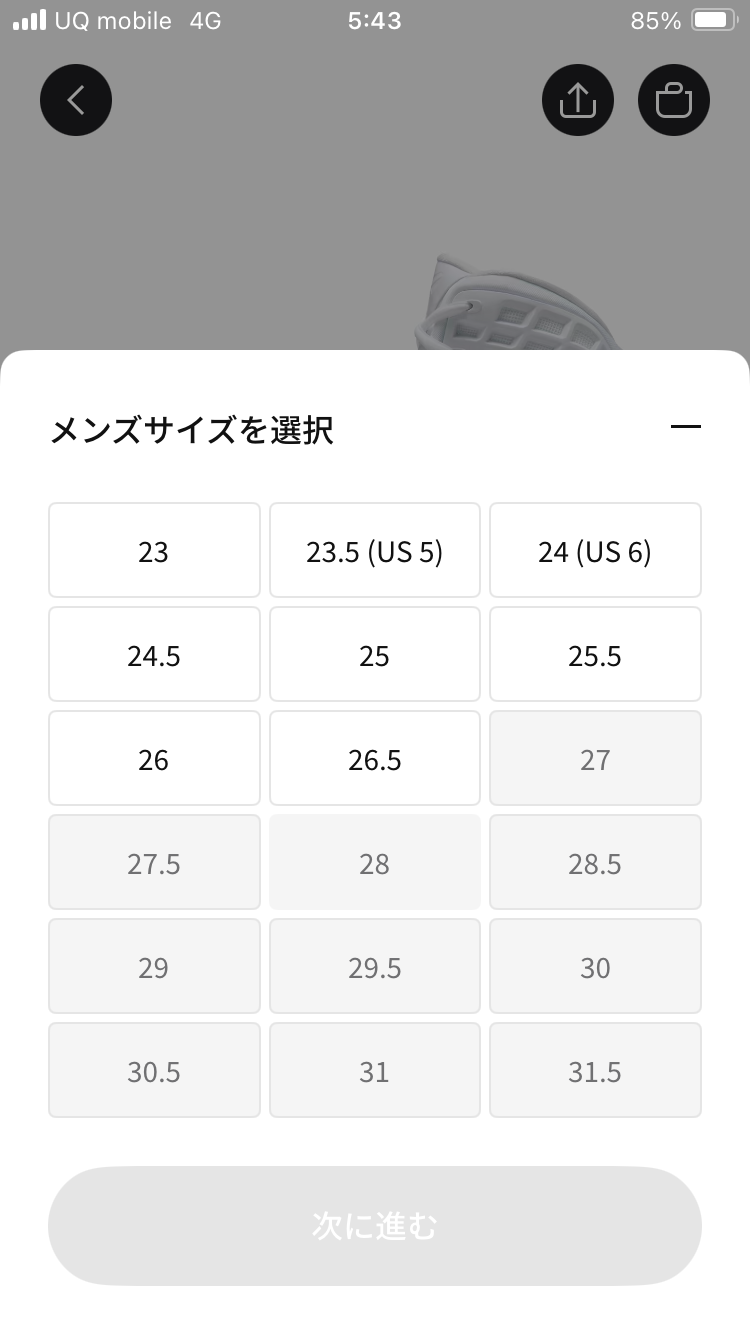Open the shopping bag
The height and width of the screenshot is (1334, 750).
pyautogui.click(x=674, y=100)
